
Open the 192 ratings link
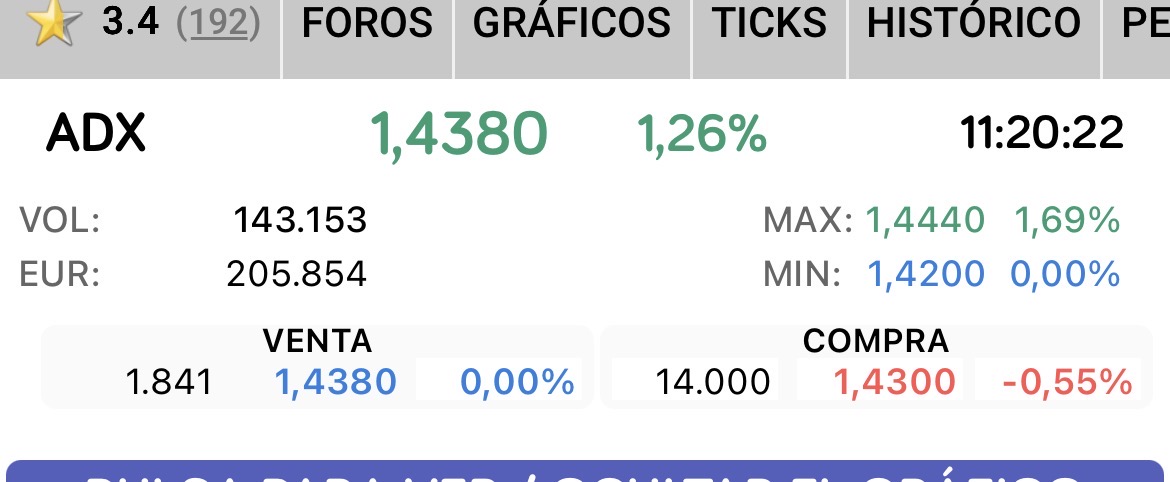click(218, 24)
